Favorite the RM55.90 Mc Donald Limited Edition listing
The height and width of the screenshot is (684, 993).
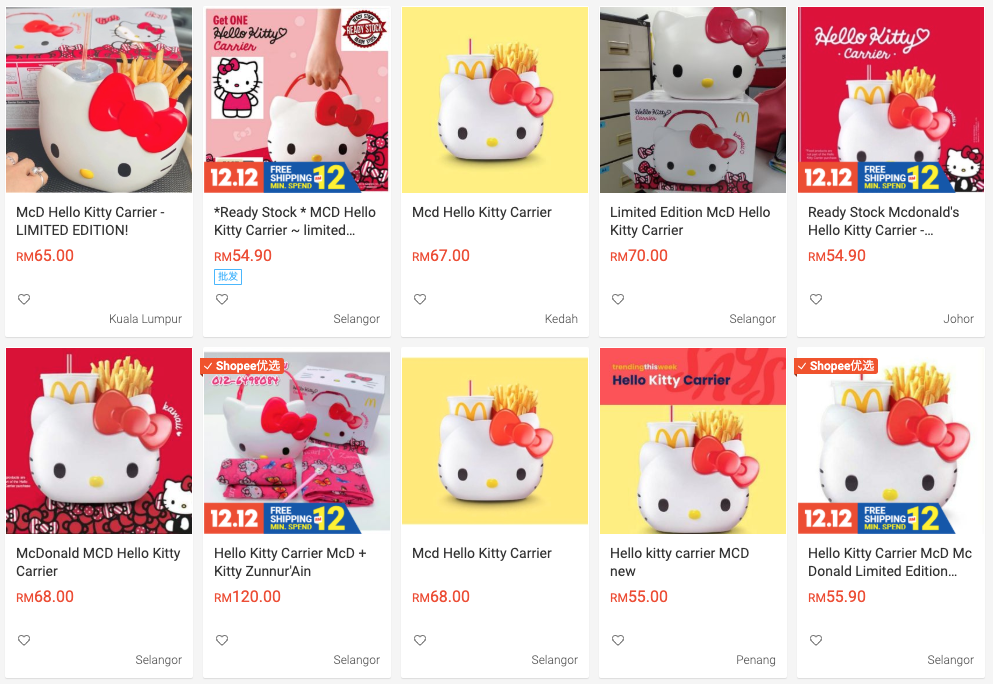(x=816, y=640)
